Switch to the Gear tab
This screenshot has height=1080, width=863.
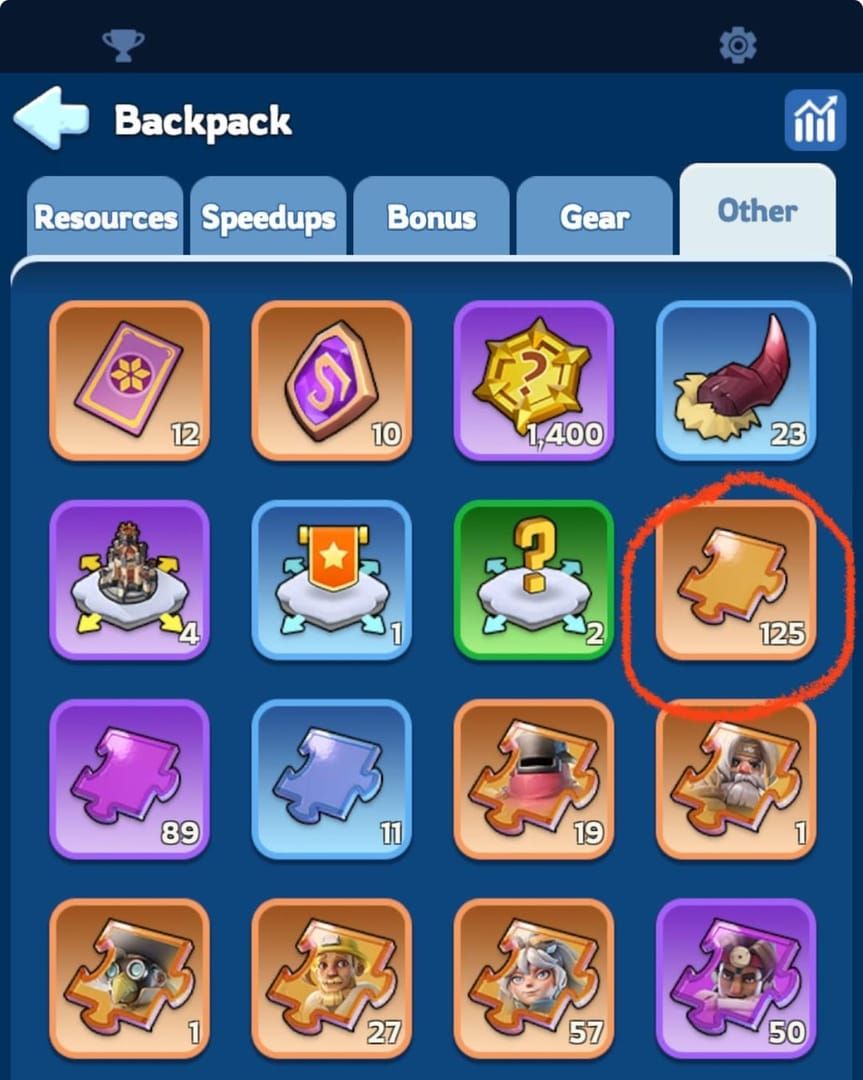[594, 217]
